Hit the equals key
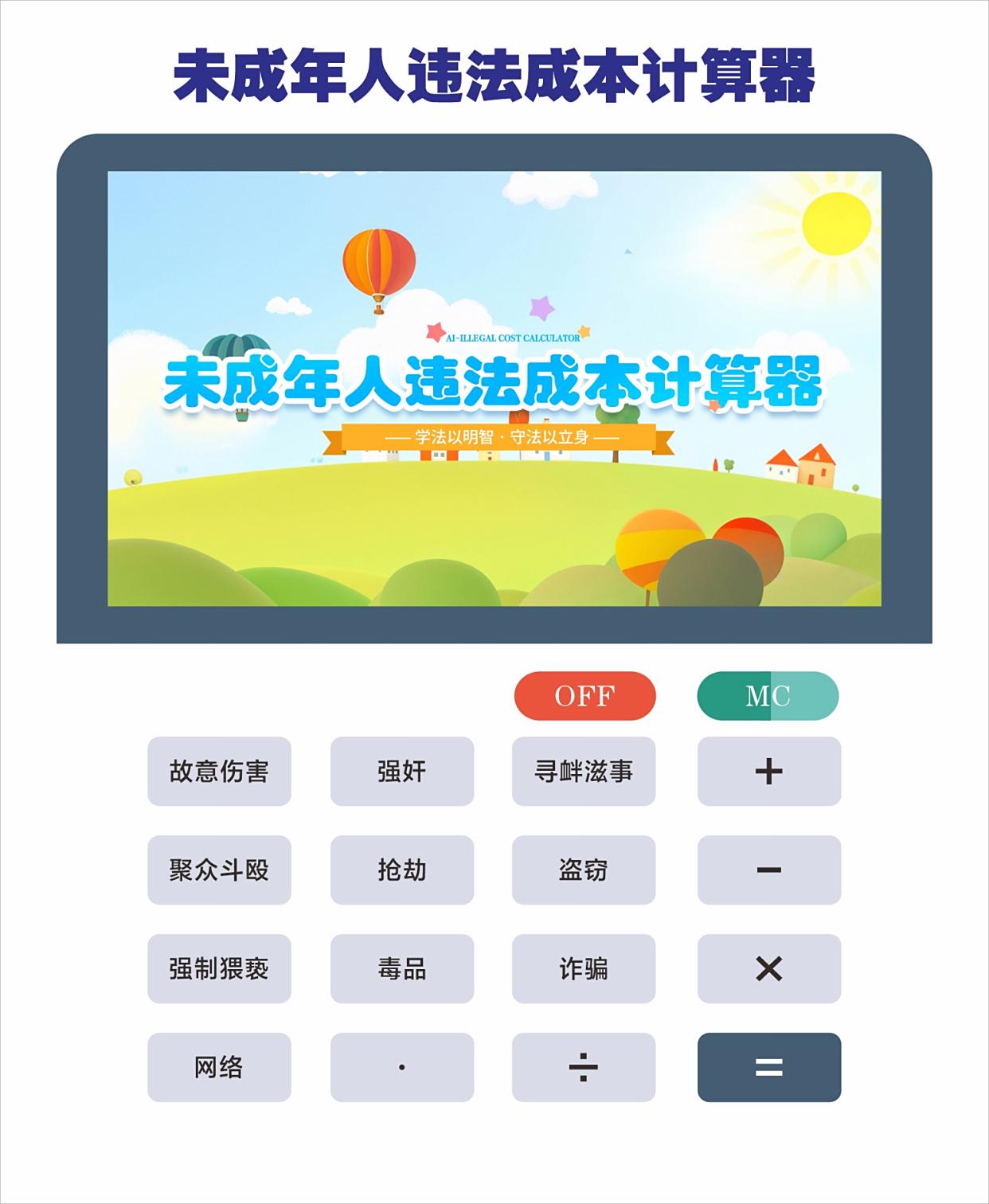989x1204 pixels. pos(769,1067)
